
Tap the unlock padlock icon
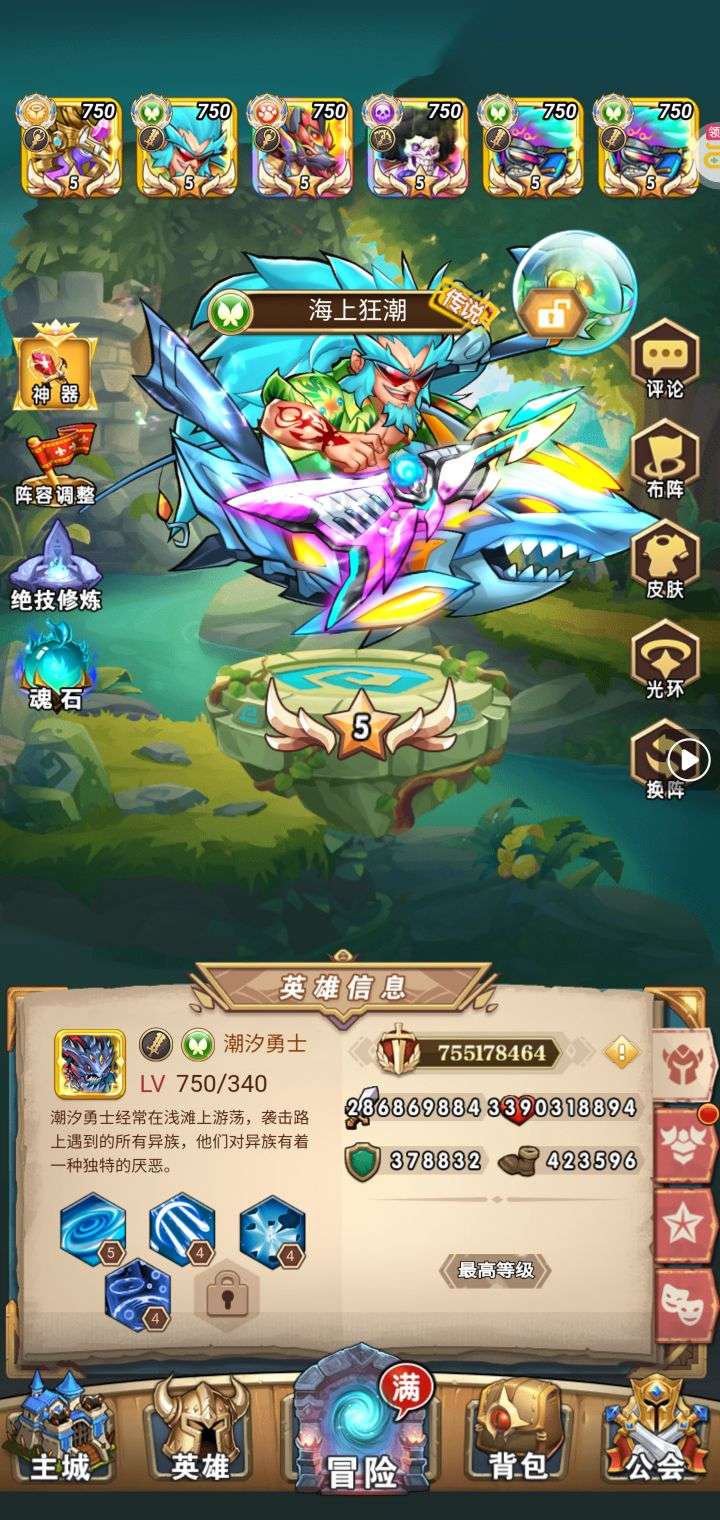point(552,313)
